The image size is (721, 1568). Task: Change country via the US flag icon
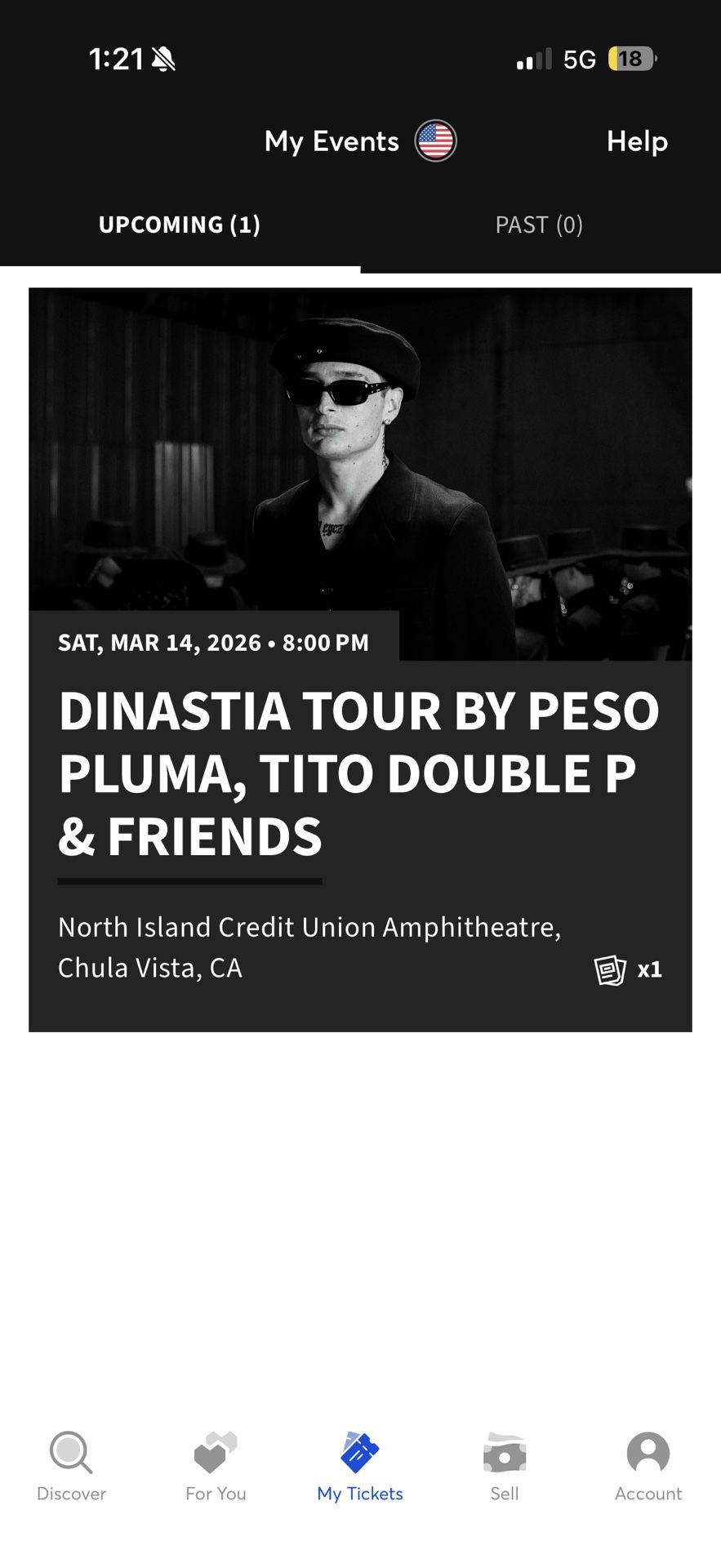[x=435, y=141]
